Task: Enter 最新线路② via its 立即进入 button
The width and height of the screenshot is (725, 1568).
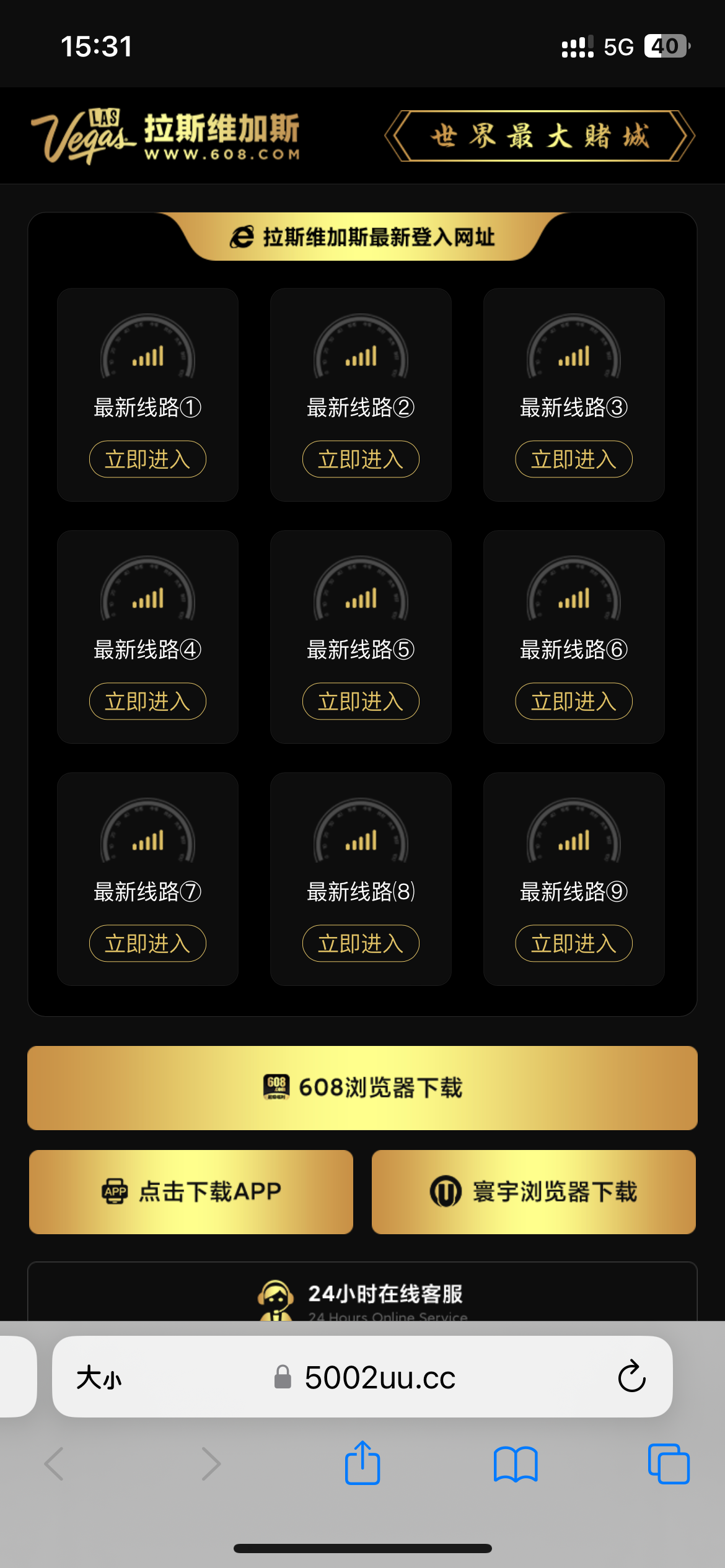Action: click(x=361, y=460)
